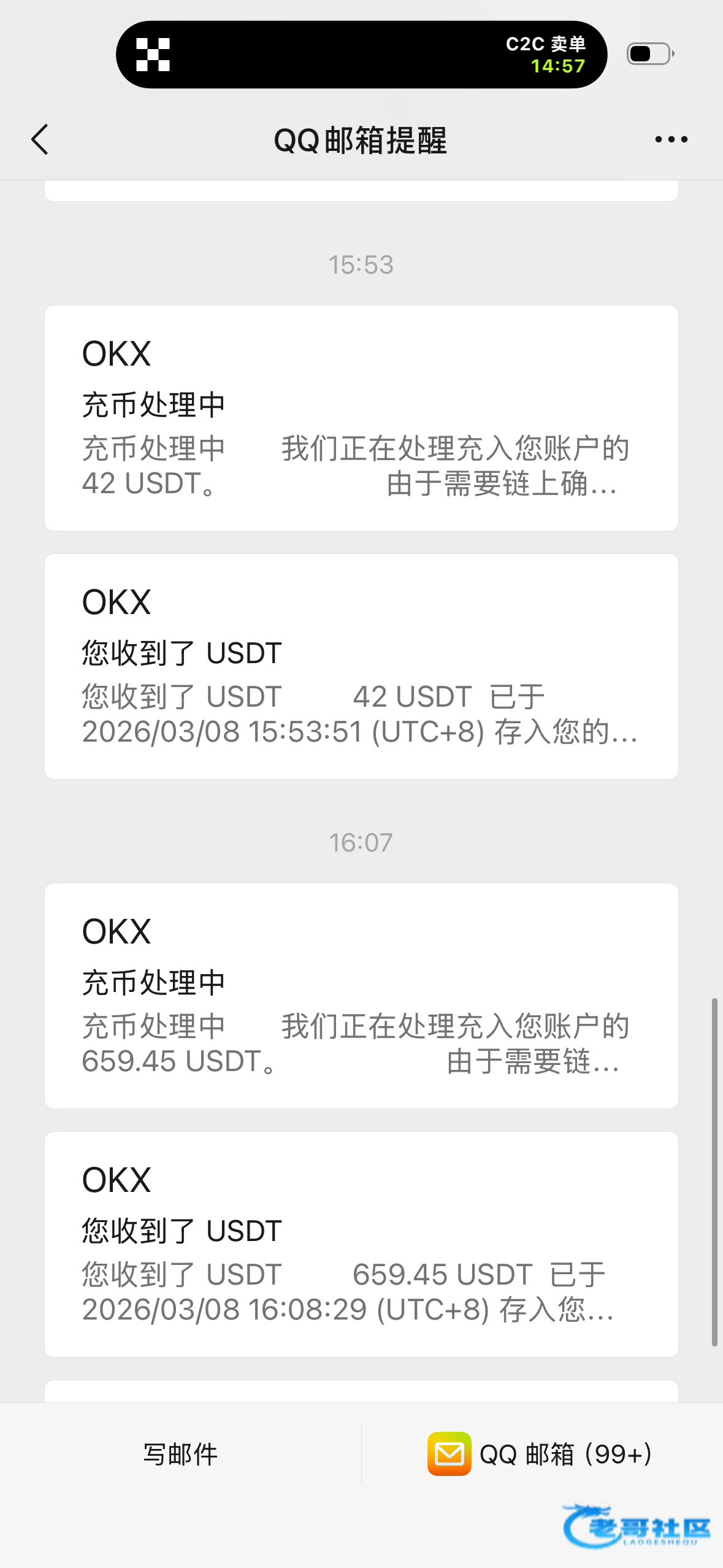Image resolution: width=723 pixels, height=1568 pixels.
Task: Tap 写邮件 to compose mail
Action: tap(180, 1454)
